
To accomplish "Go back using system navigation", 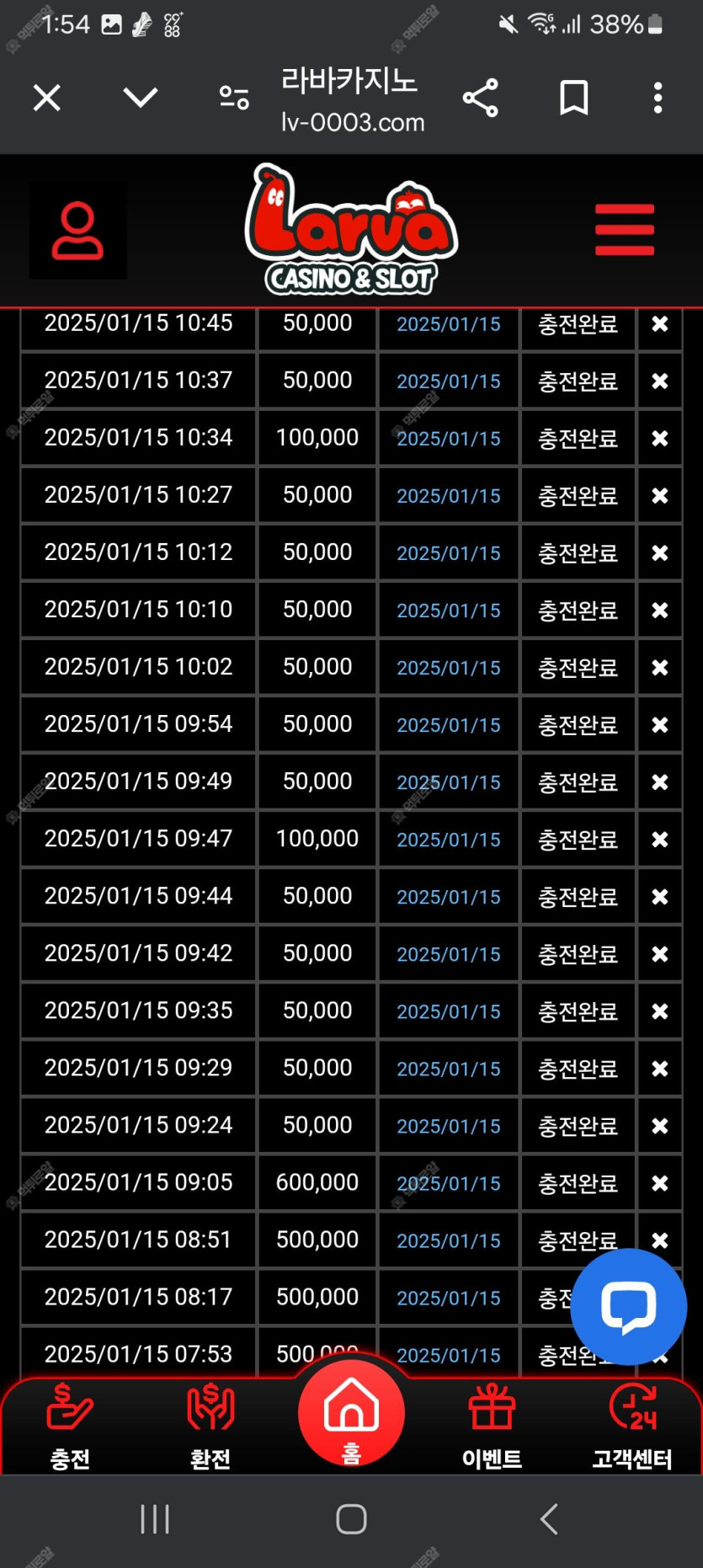I will (x=549, y=1519).
